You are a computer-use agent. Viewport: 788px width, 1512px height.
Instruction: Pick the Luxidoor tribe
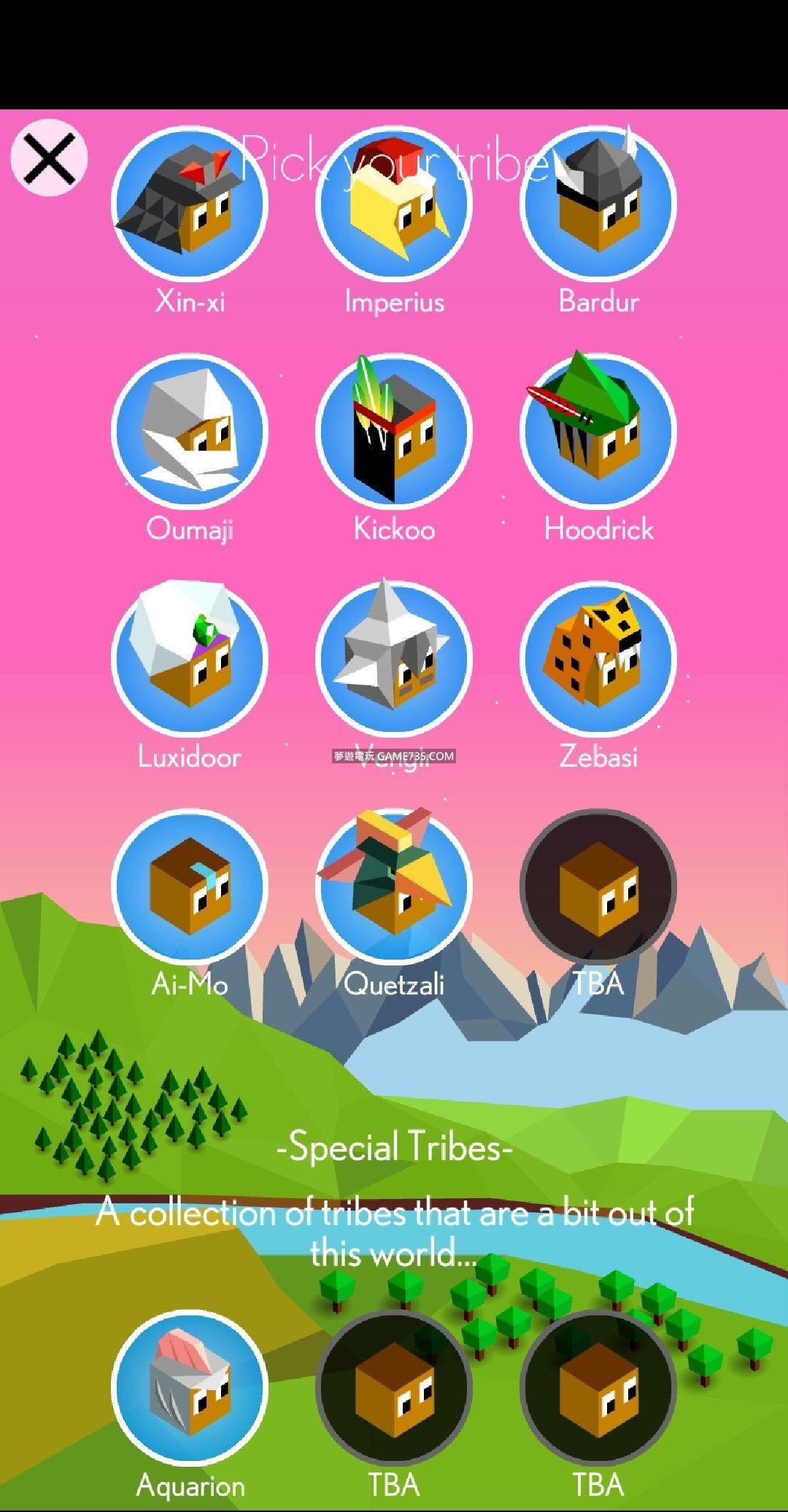(190, 660)
